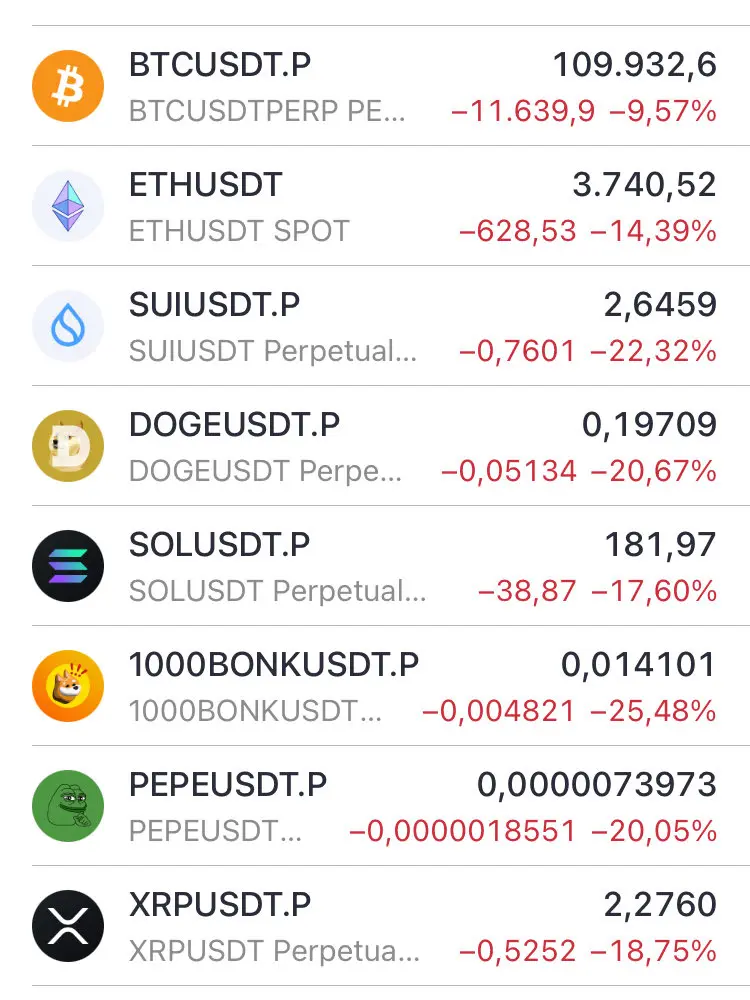Open the BTCUSDT.P watchlist row
750x1000 pixels.
pos(375,86)
